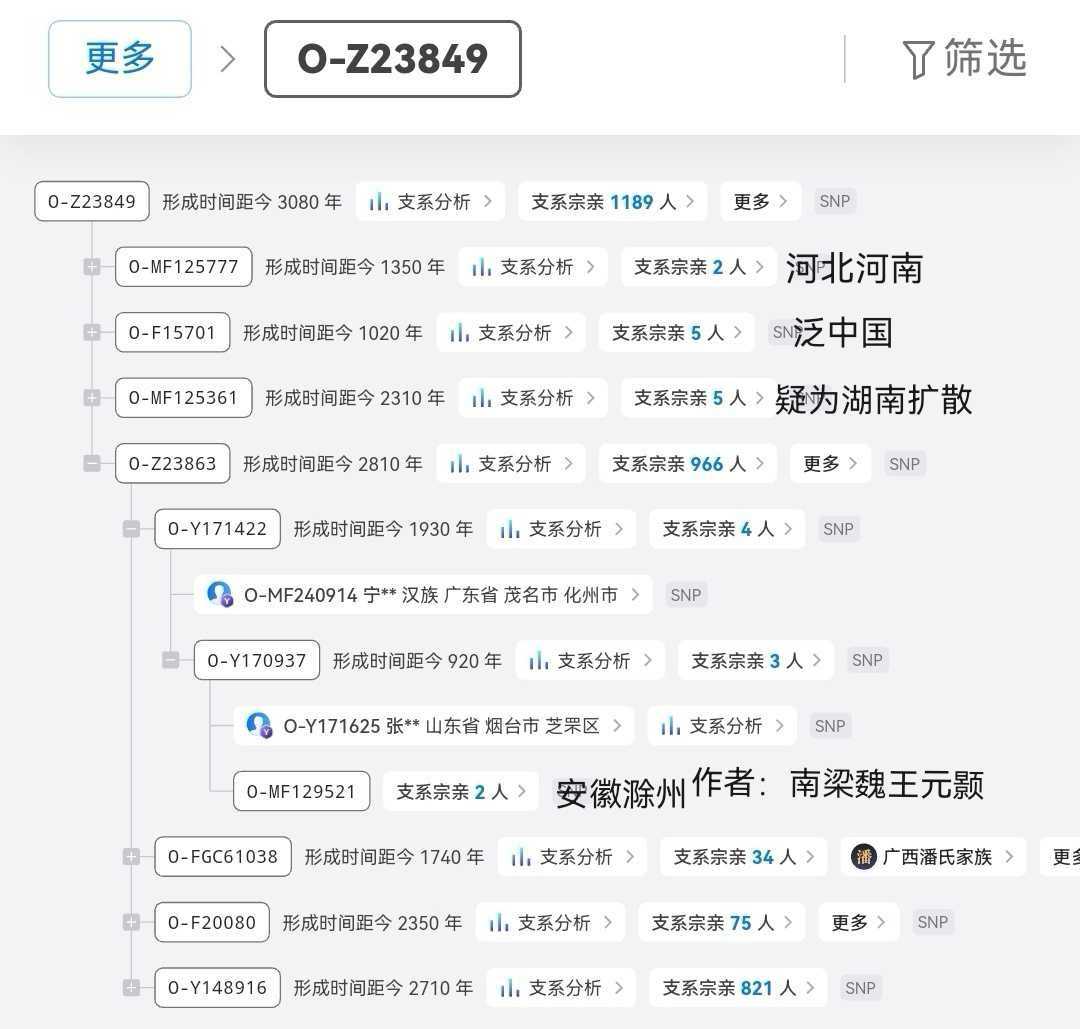The image size is (1080, 1029).
Task: Expand the O-MF125777 branch
Action: (x=92, y=267)
